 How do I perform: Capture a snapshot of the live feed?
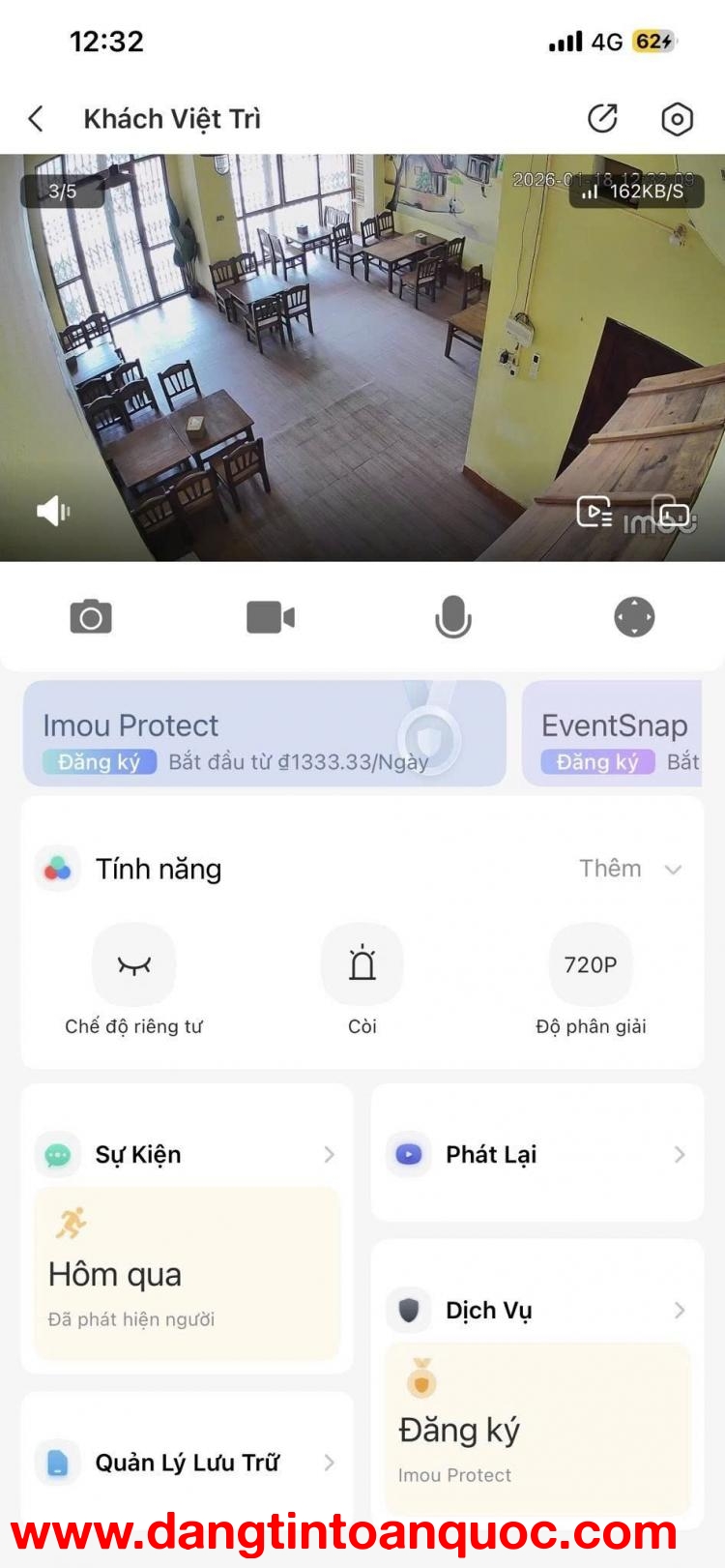pos(90,617)
